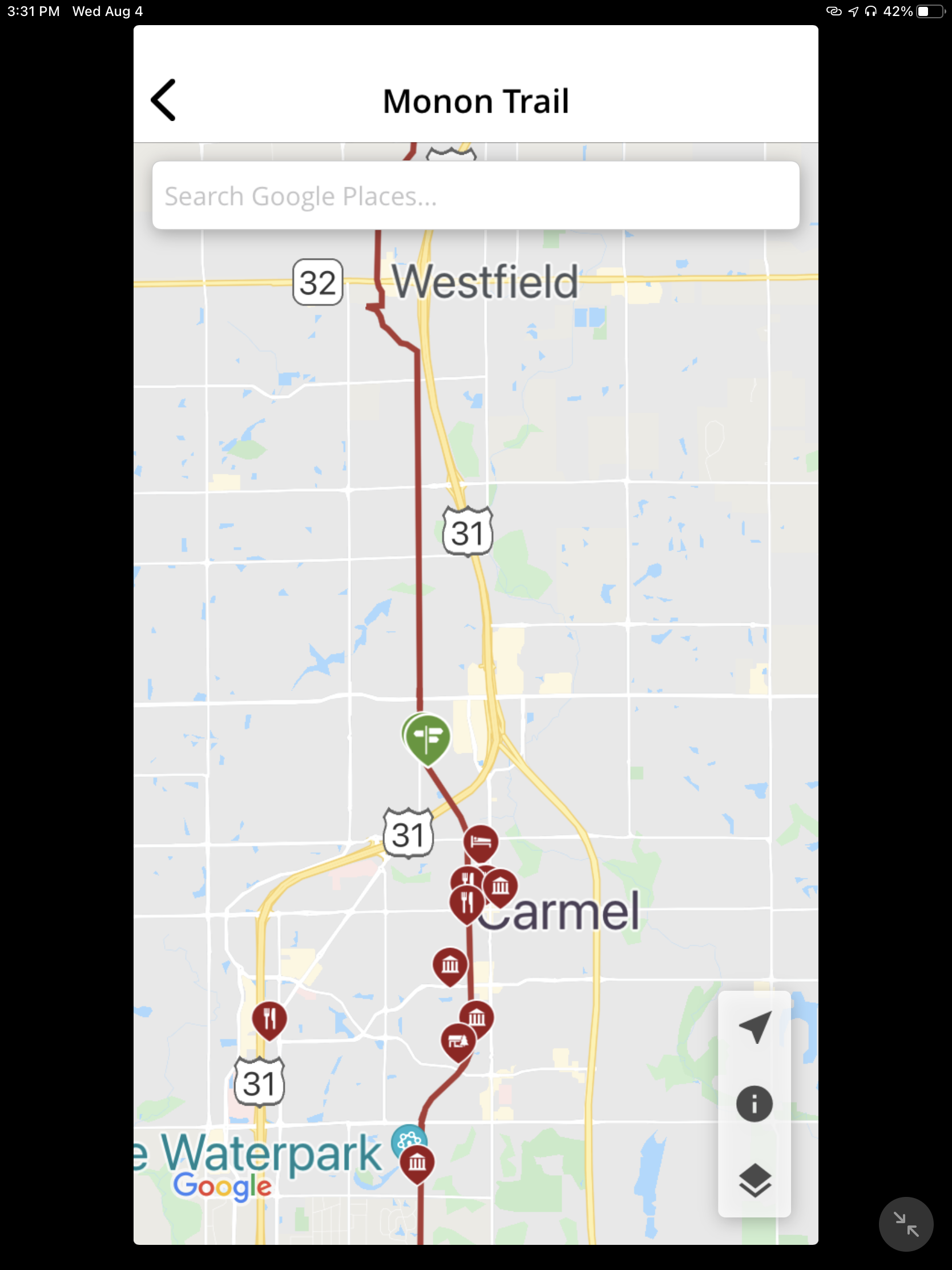
Task: Tap the Search Google Places field
Action: pos(475,196)
